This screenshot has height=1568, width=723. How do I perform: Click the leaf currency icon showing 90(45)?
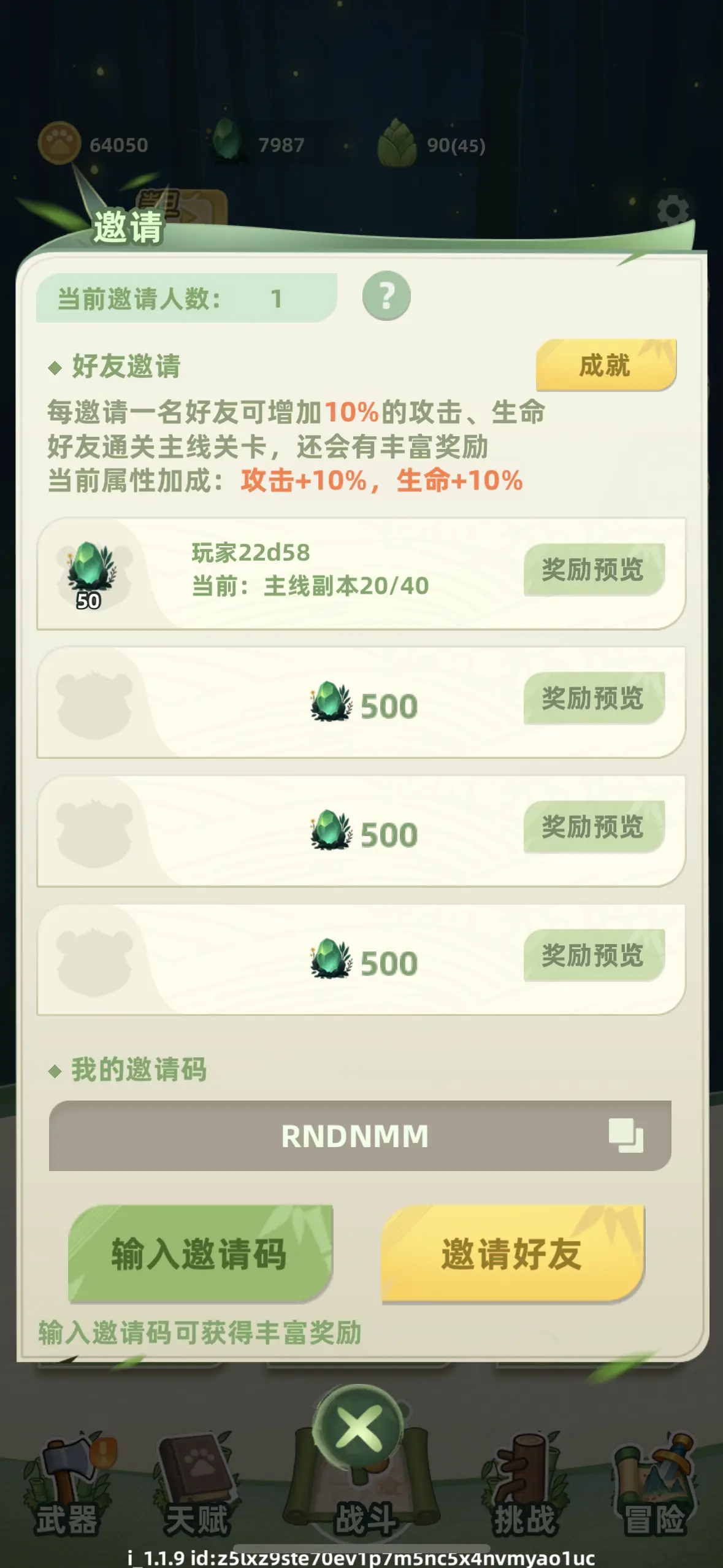tap(397, 143)
